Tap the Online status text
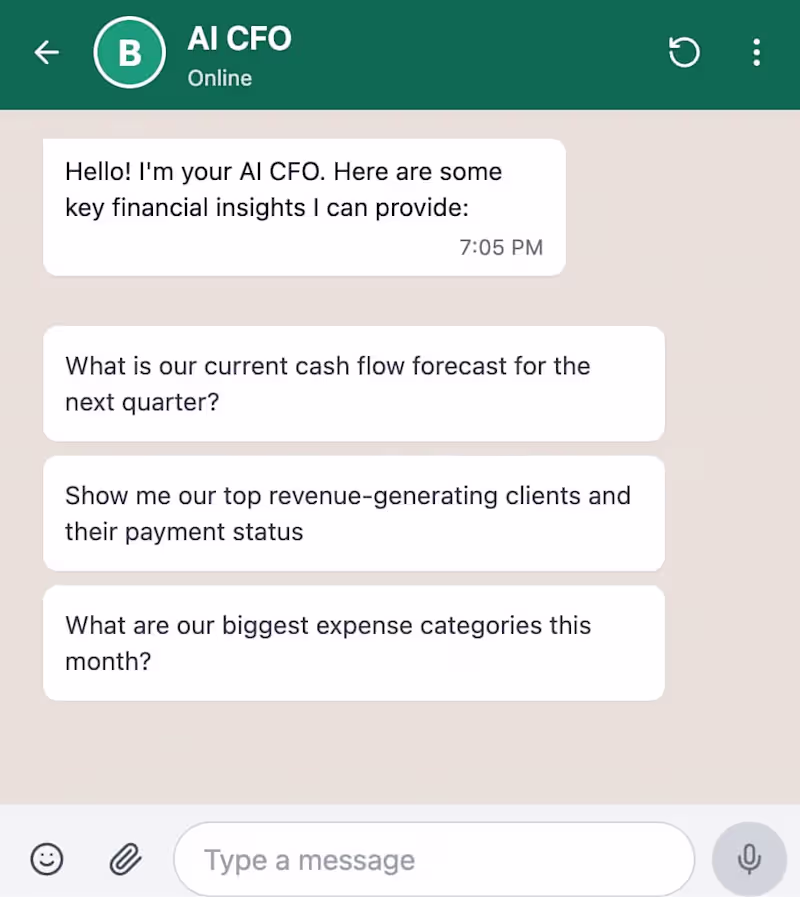The width and height of the screenshot is (800, 897). pyautogui.click(x=219, y=78)
